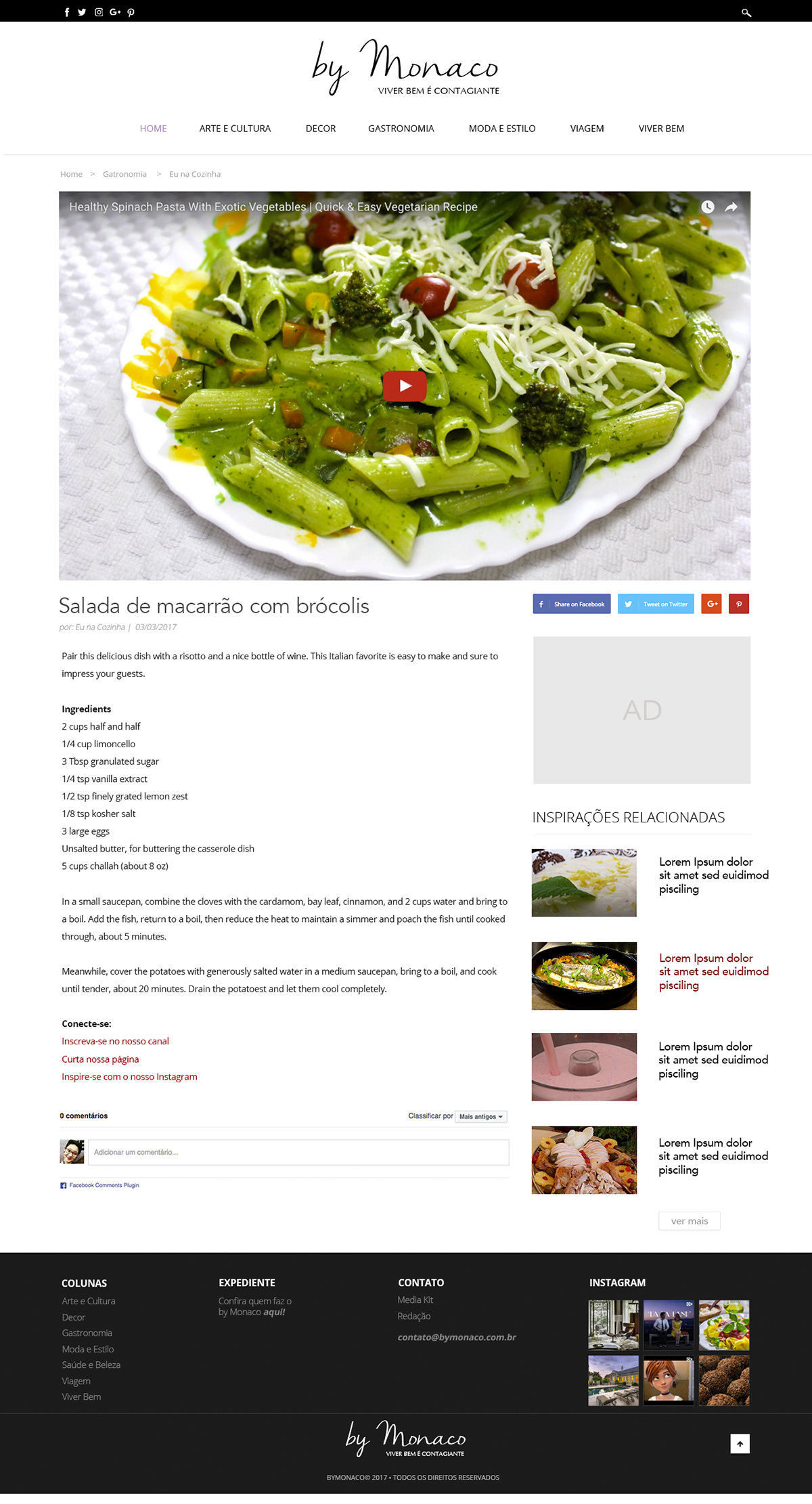Tap the Adicionar um comentário field
812x1504 pixels.
(298, 1152)
